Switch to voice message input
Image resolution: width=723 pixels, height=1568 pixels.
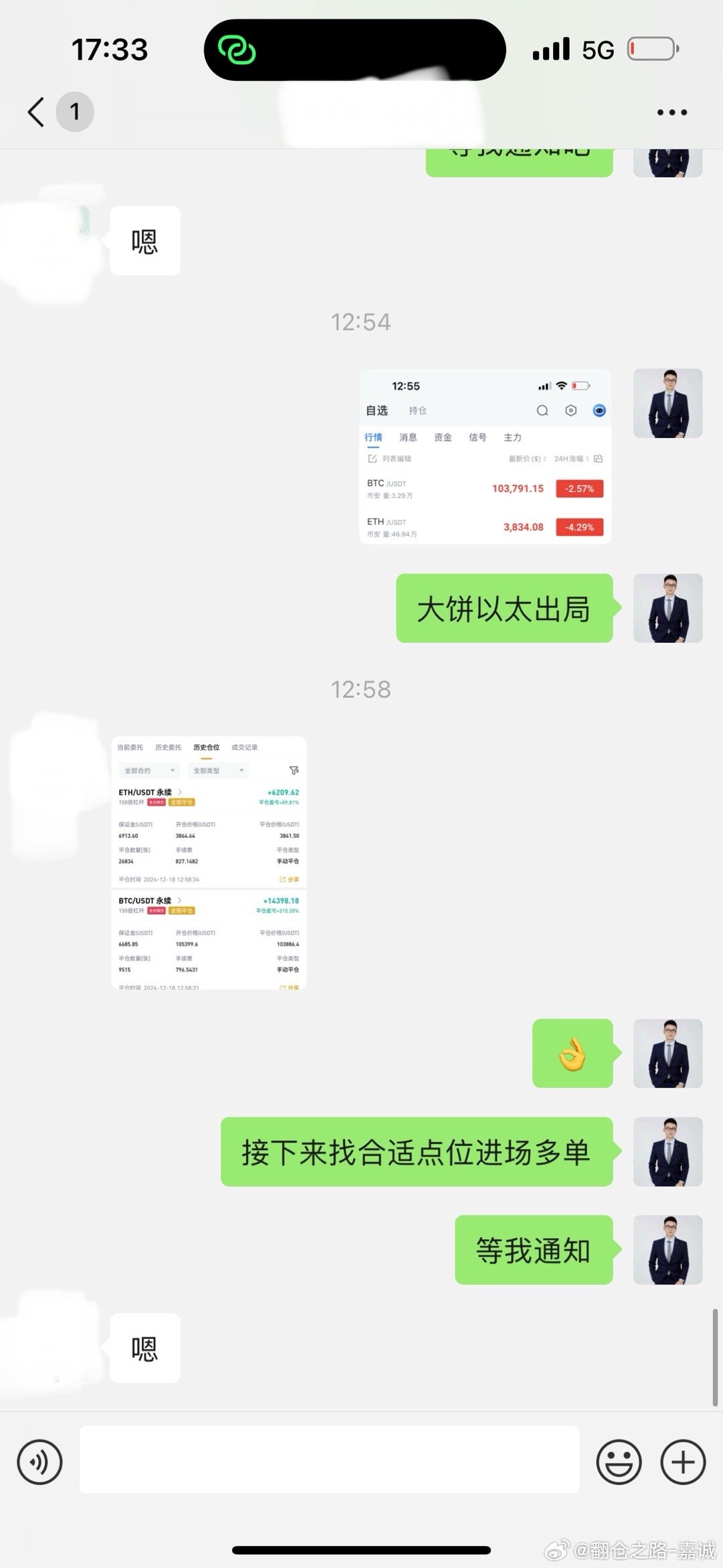[x=40, y=1462]
